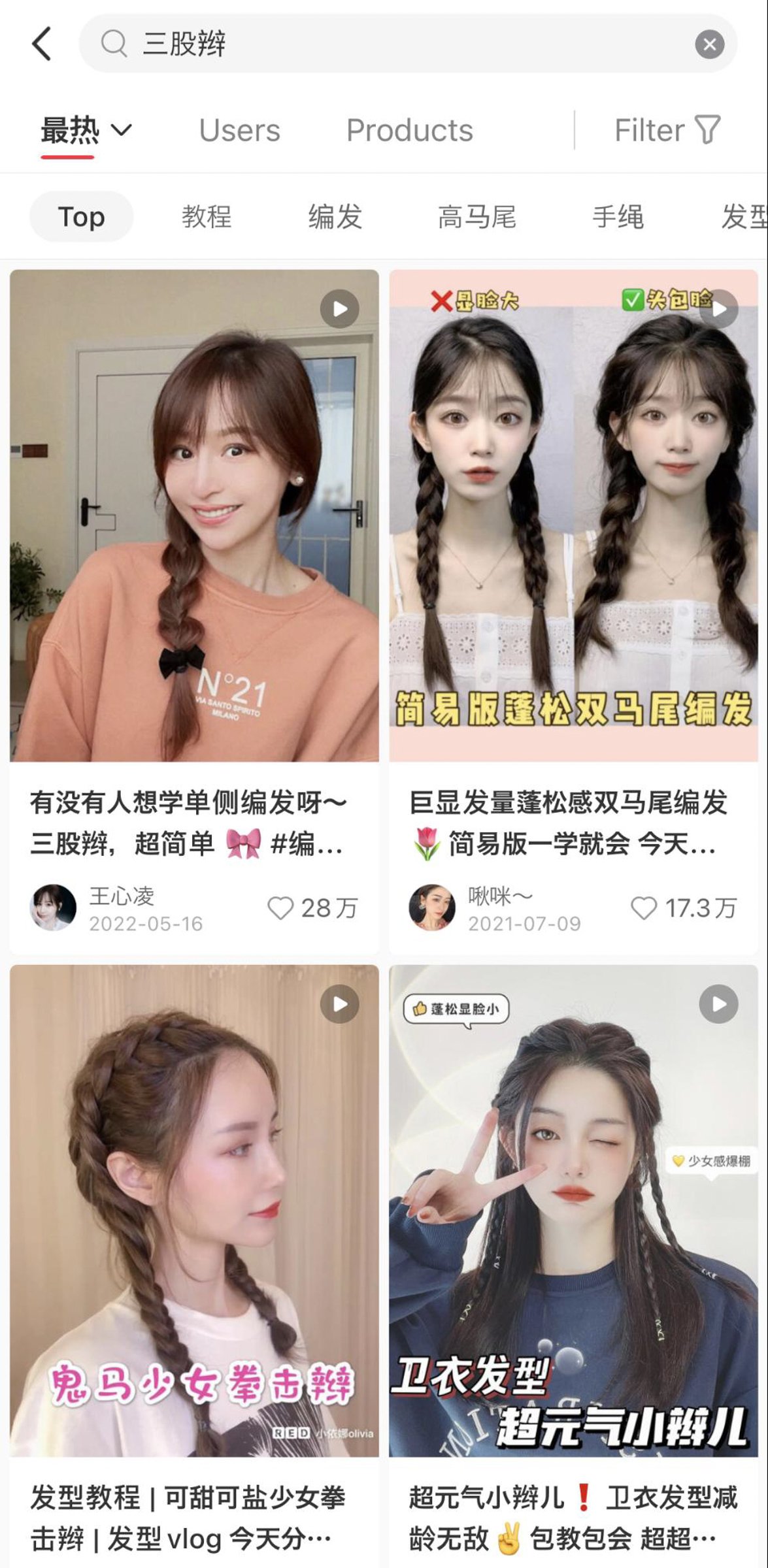
Task: Open the 有没有人想学单侧编发呀 post
Action: pos(194,516)
